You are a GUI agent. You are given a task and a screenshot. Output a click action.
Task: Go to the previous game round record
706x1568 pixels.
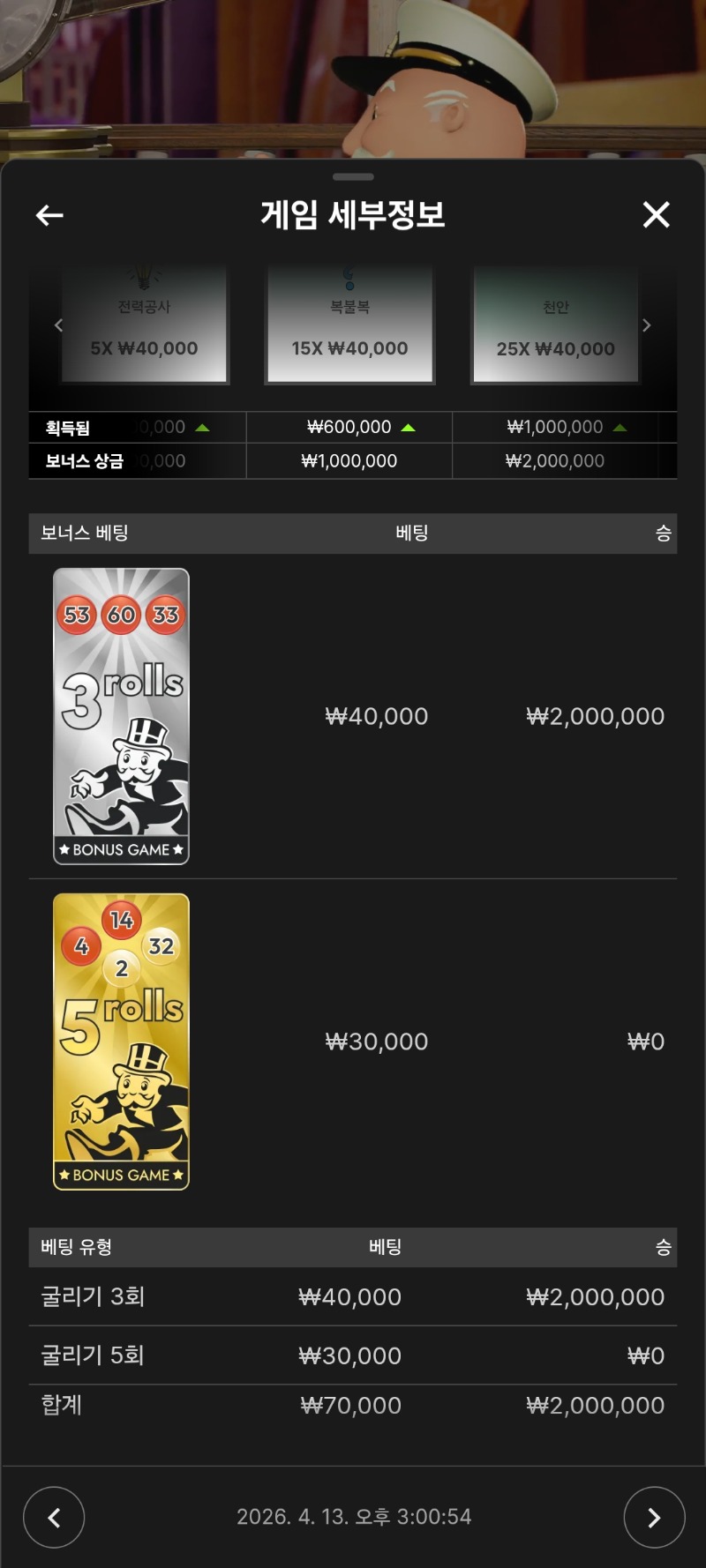pyautogui.click(x=54, y=1517)
